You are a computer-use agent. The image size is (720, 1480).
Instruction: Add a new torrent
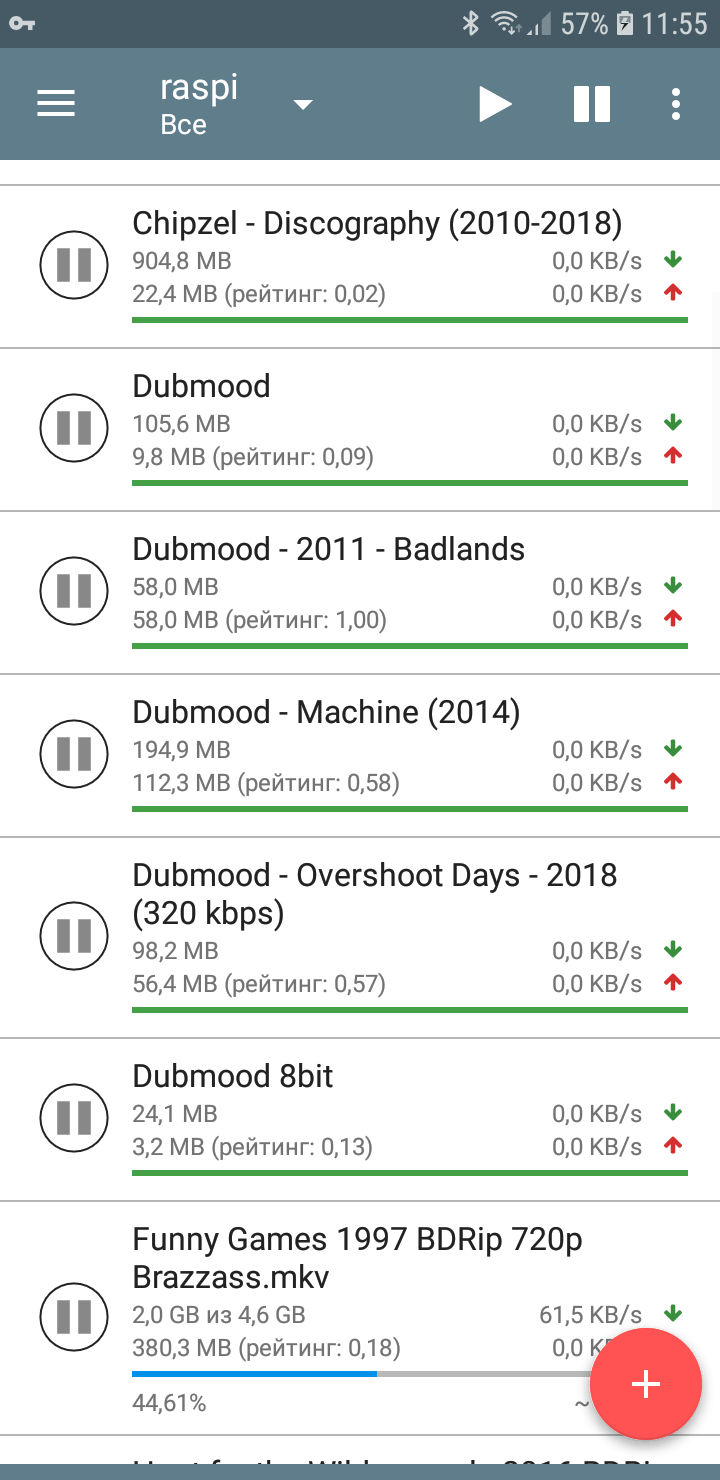tap(646, 1383)
